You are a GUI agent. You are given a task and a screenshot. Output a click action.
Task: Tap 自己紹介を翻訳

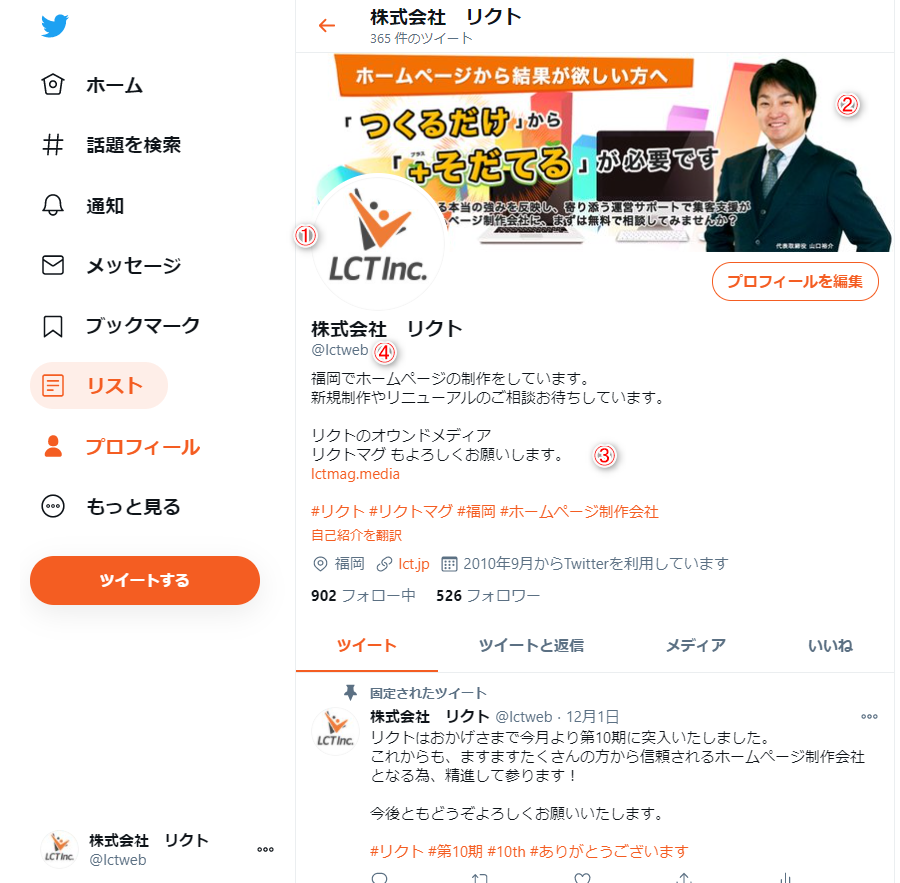pyautogui.click(x=356, y=535)
